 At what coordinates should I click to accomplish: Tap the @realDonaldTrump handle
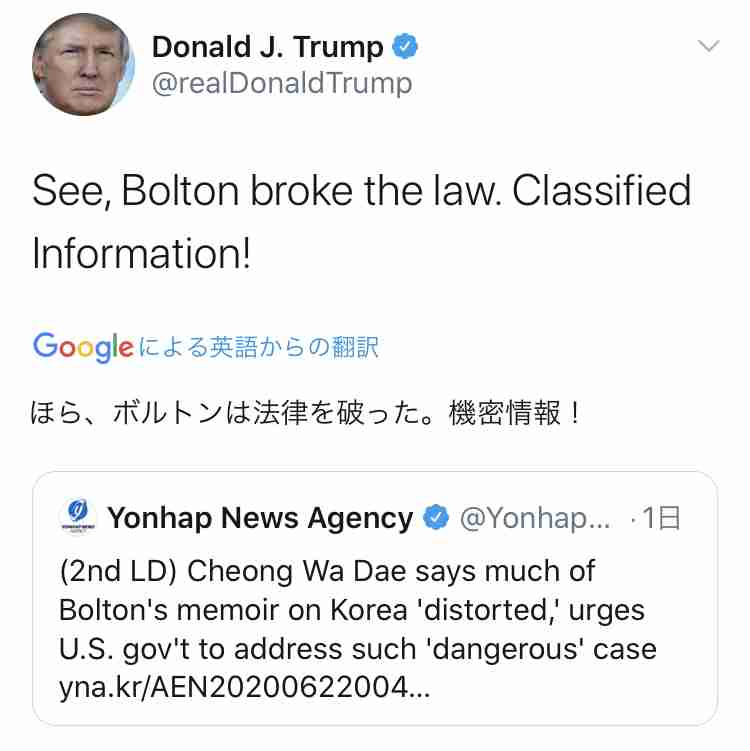(281, 83)
